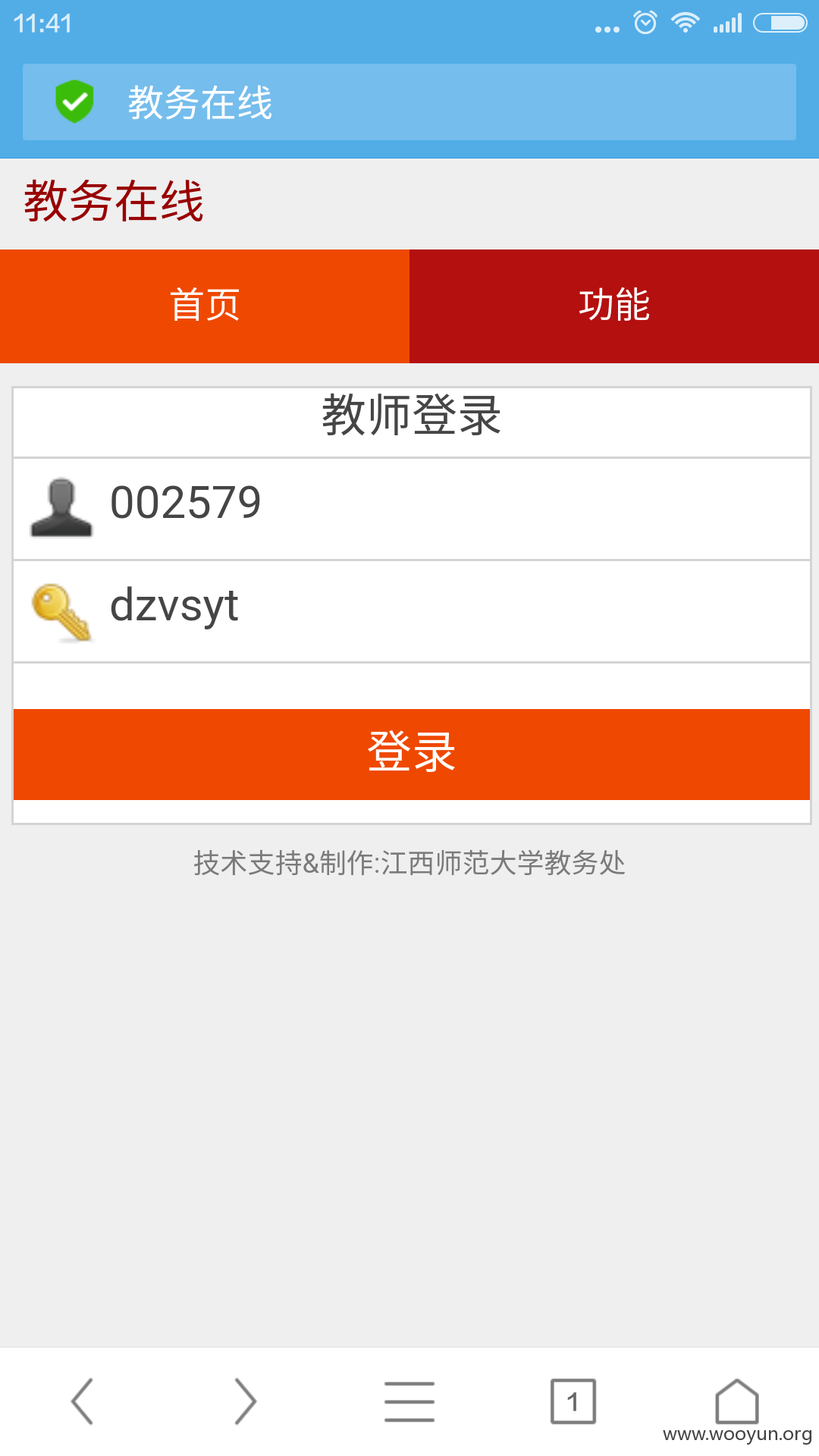Switch to the 首页 tab

point(205,306)
